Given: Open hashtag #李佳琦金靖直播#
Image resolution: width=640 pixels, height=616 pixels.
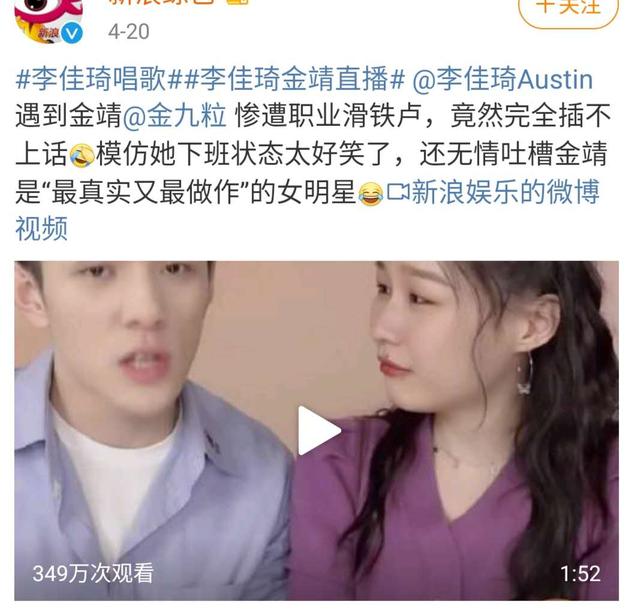Looking at the screenshot, I should [299, 80].
